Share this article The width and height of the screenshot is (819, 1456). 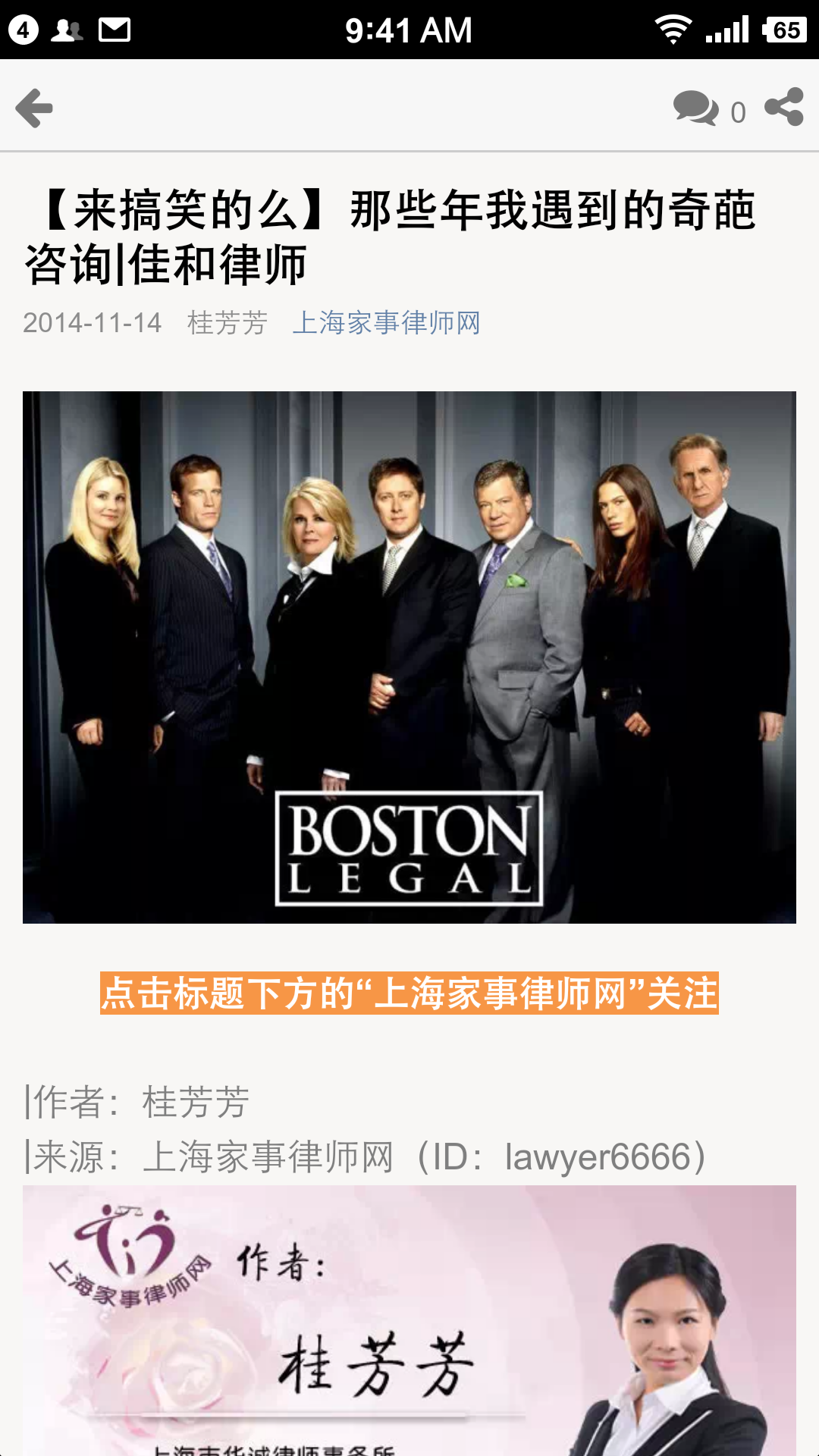point(784,107)
